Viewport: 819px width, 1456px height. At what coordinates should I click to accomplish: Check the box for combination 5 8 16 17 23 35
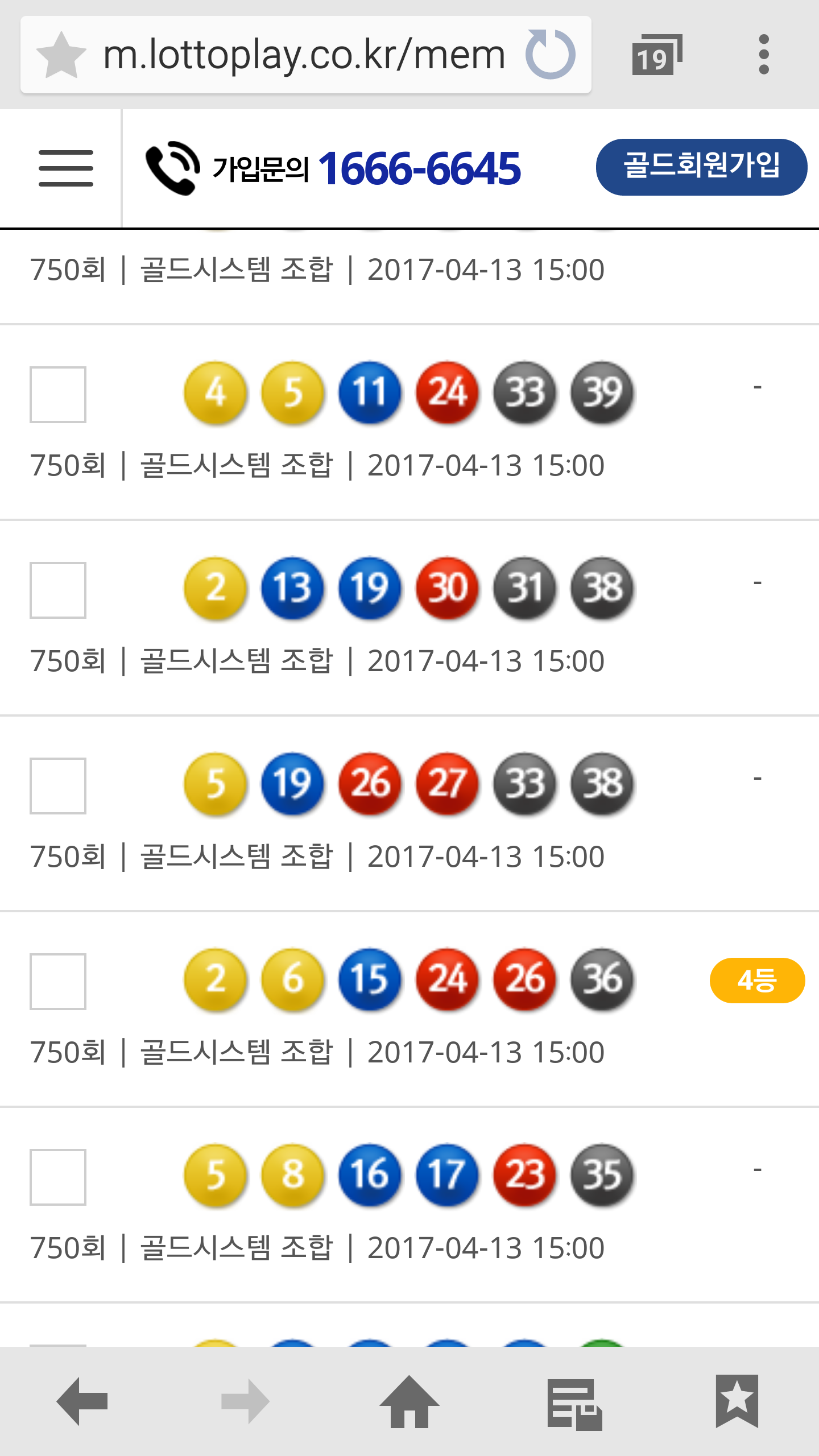pyautogui.click(x=58, y=1177)
